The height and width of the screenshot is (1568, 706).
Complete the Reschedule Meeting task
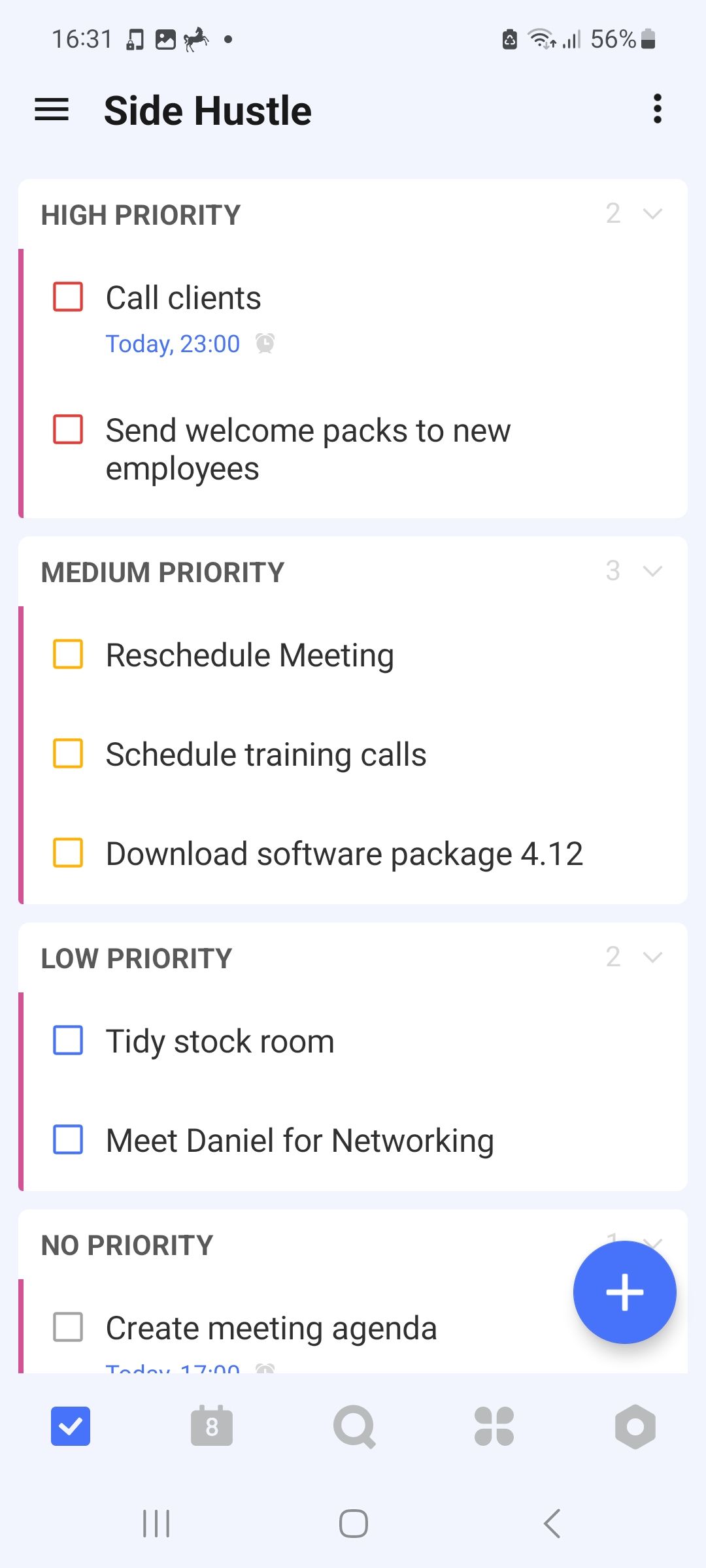[x=68, y=655]
